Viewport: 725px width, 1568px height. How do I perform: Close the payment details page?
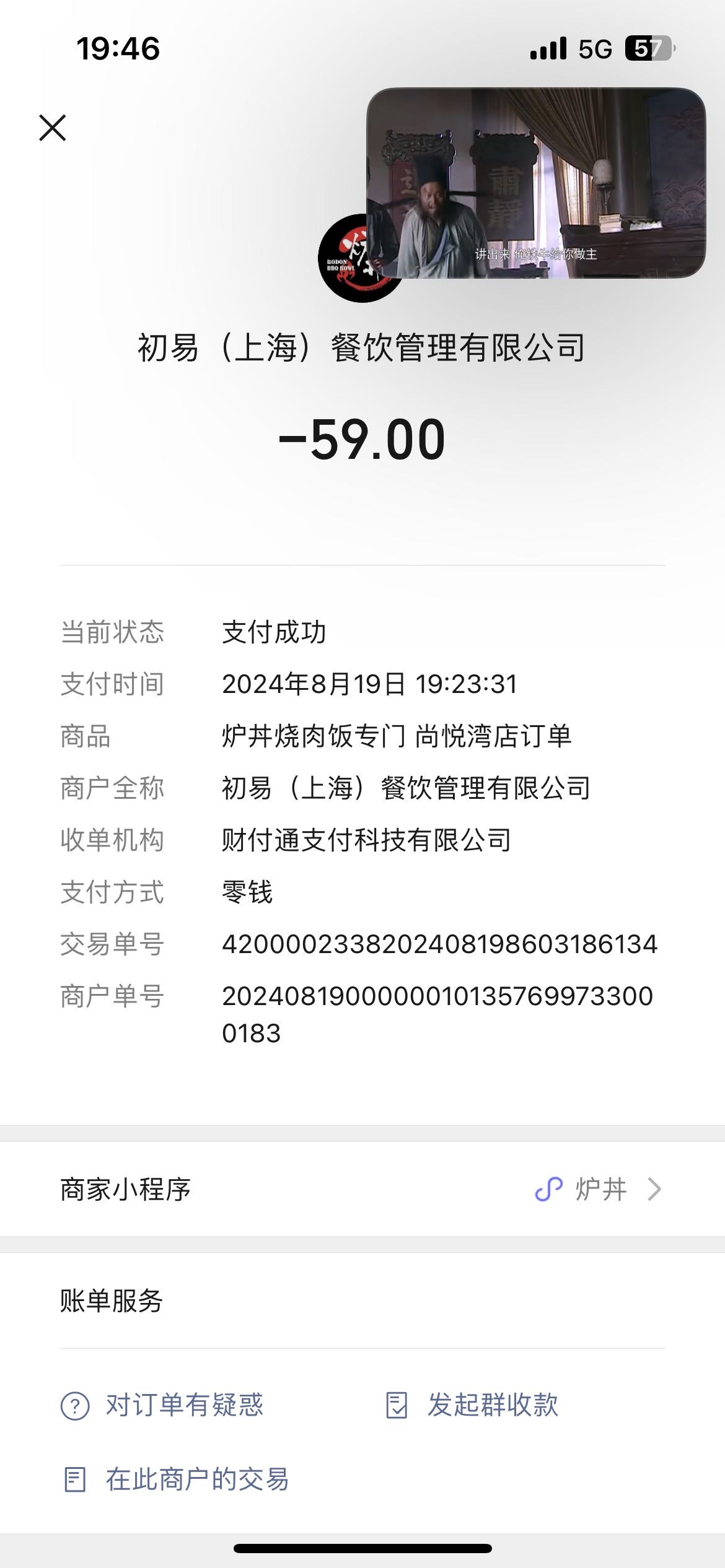[53, 128]
